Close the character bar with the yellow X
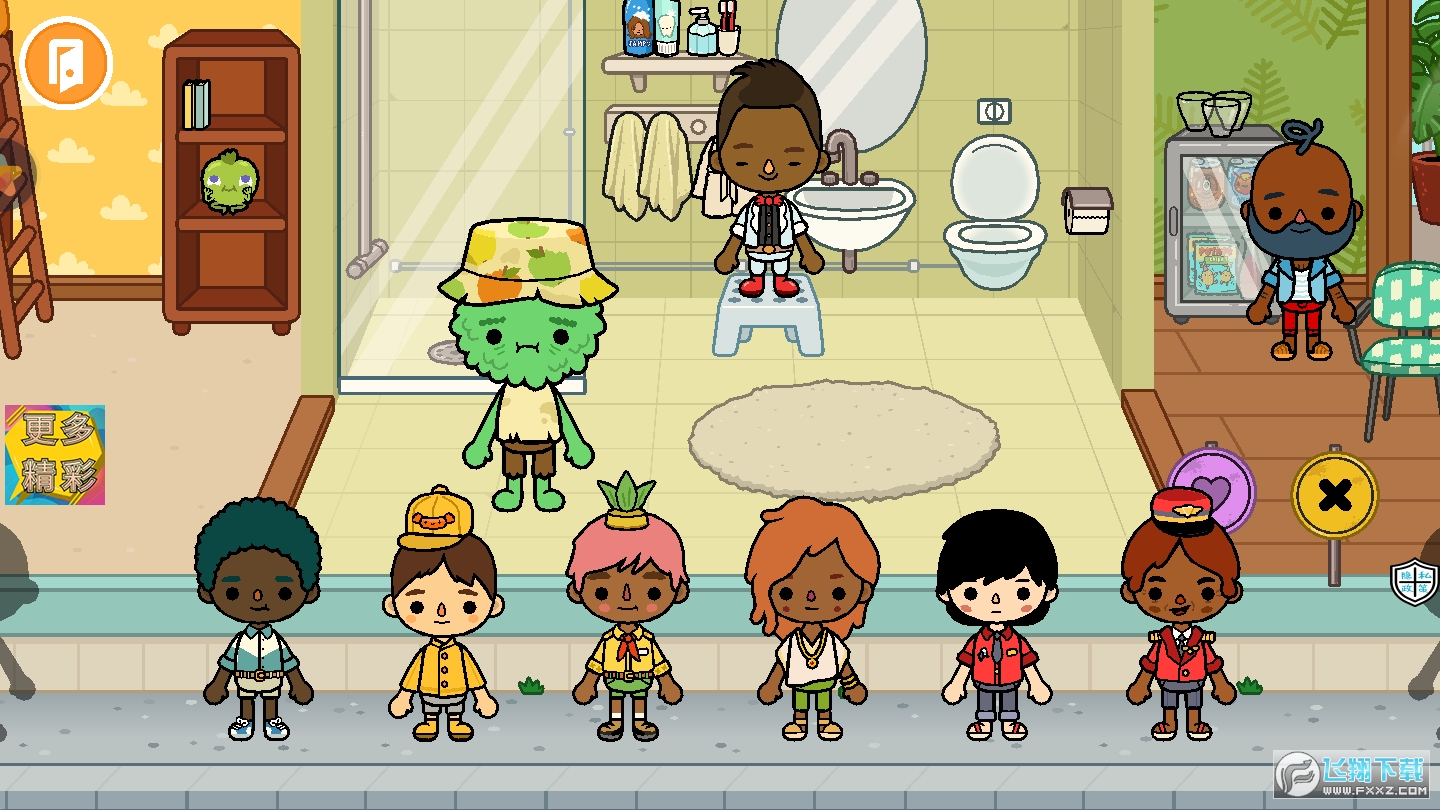 tap(1334, 495)
